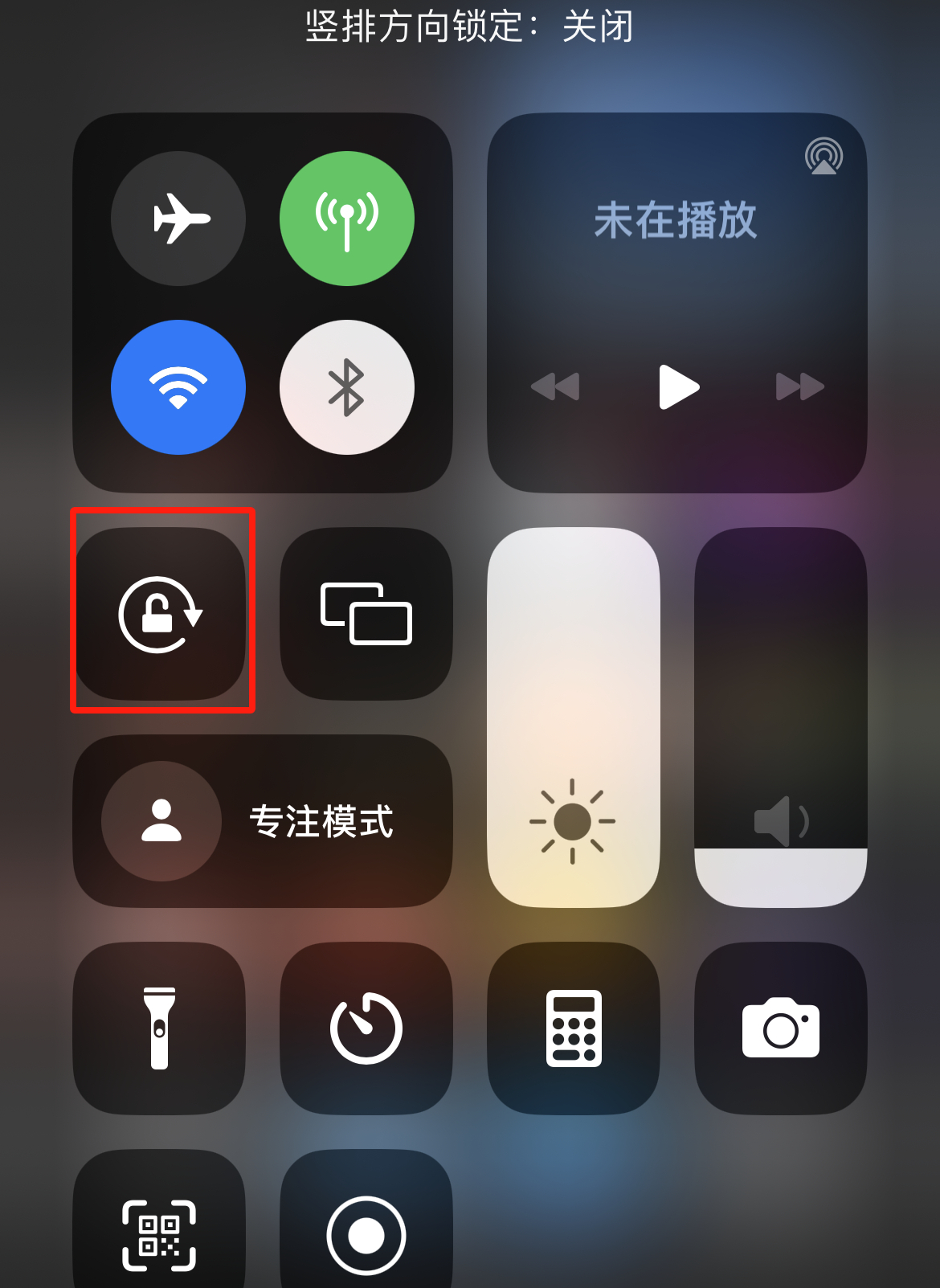Turn off Wi-Fi
This screenshot has height=1288, width=940.
[x=178, y=387]
